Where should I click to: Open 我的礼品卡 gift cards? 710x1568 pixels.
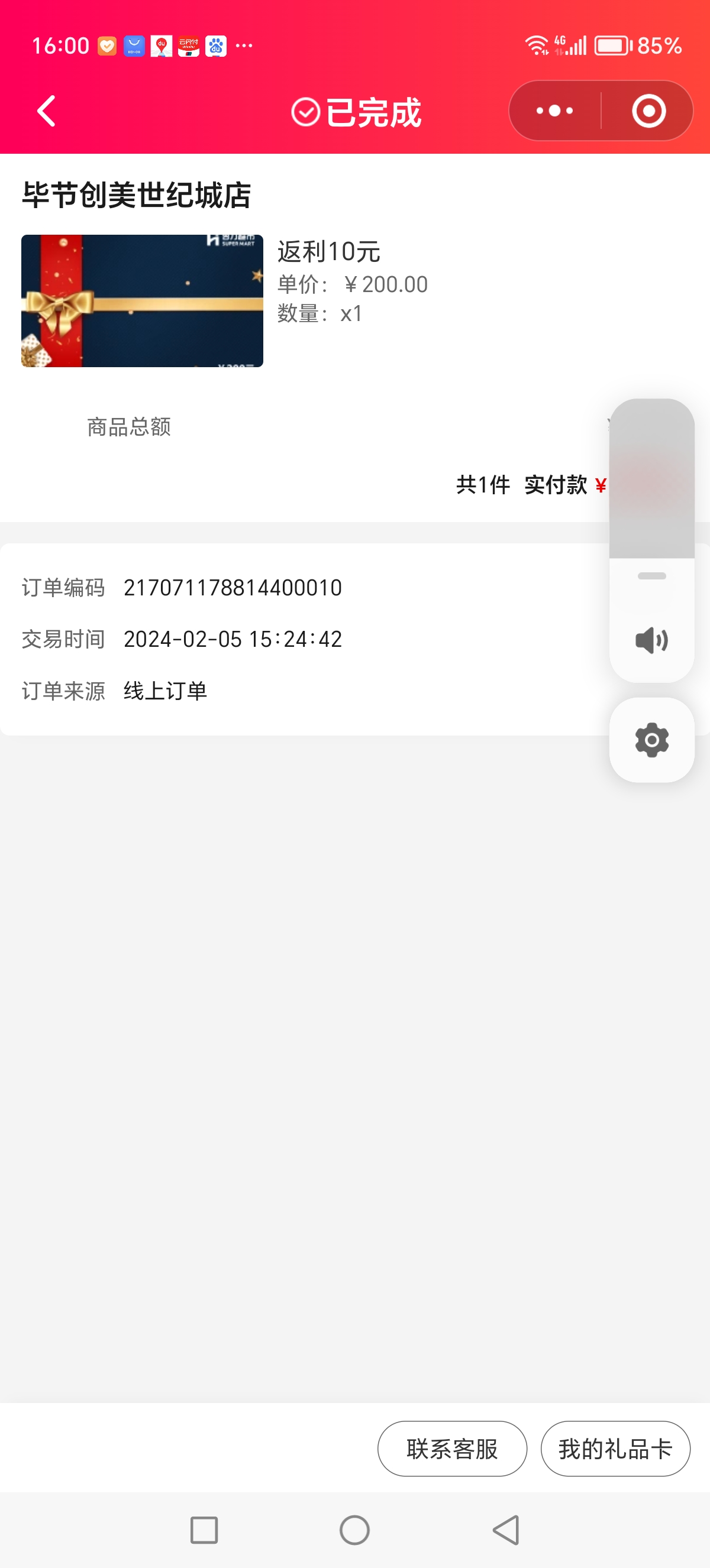point(615,1448)
